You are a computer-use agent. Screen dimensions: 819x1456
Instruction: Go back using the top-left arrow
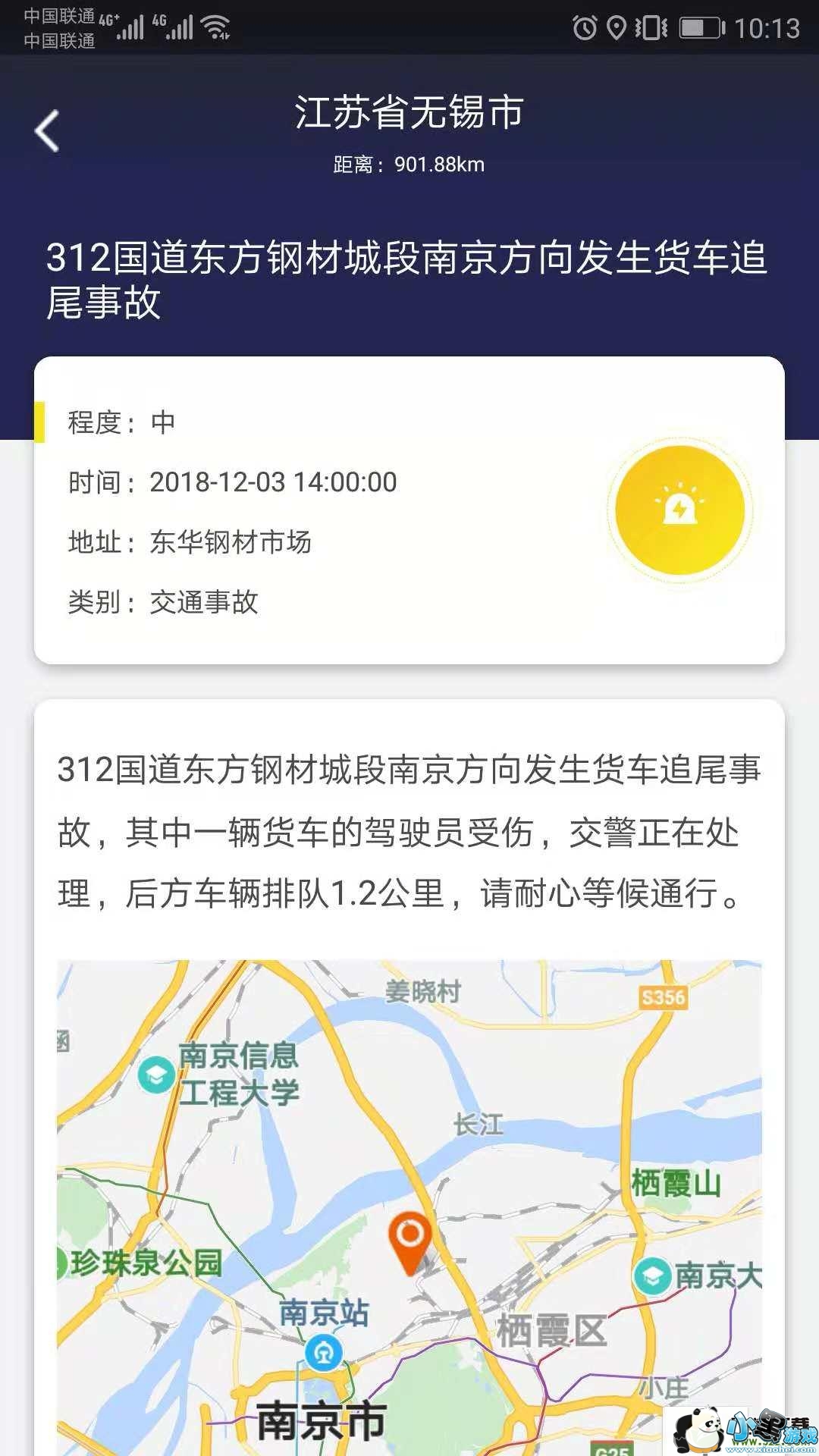[47, 130]
